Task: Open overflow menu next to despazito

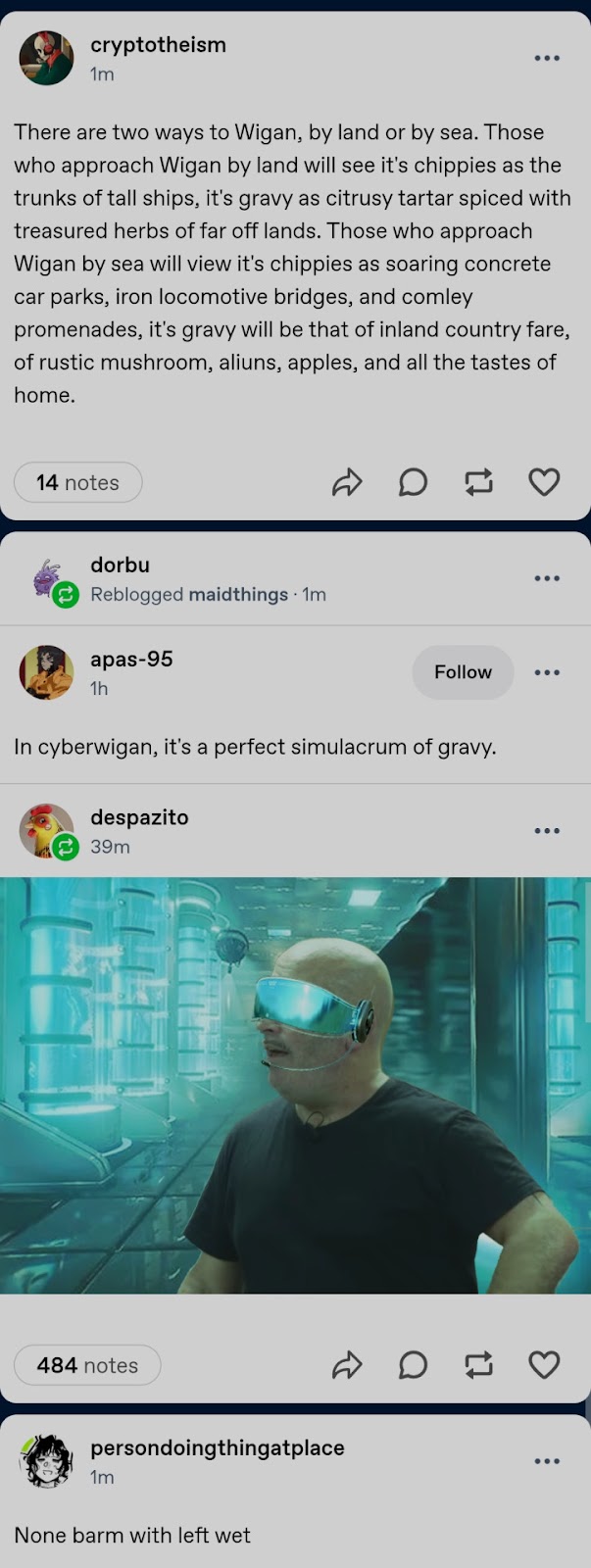Action: point(547,830)
